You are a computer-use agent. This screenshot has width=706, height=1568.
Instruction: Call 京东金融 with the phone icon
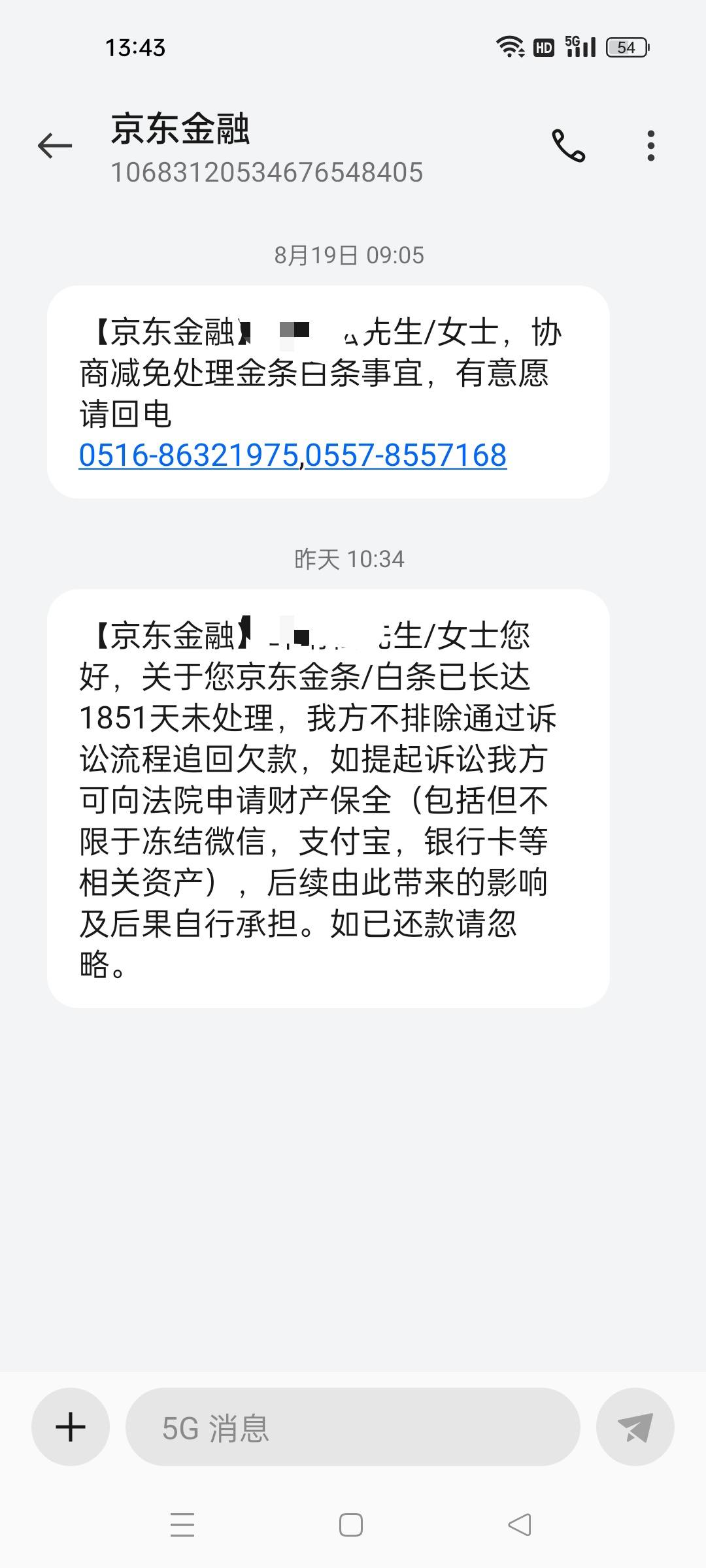(x=568, y=145)
